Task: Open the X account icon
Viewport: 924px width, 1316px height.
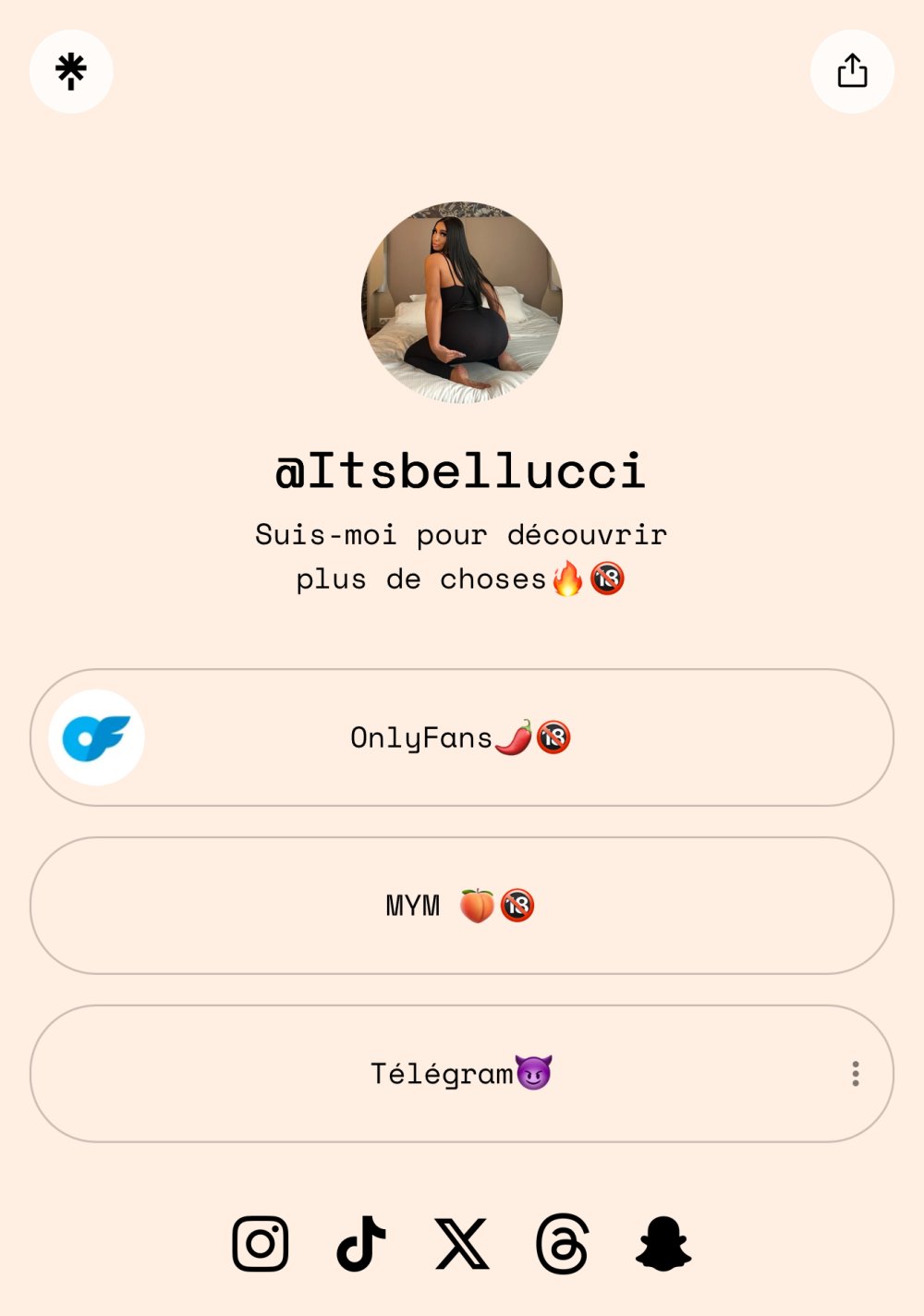Action: [462, 1244]
